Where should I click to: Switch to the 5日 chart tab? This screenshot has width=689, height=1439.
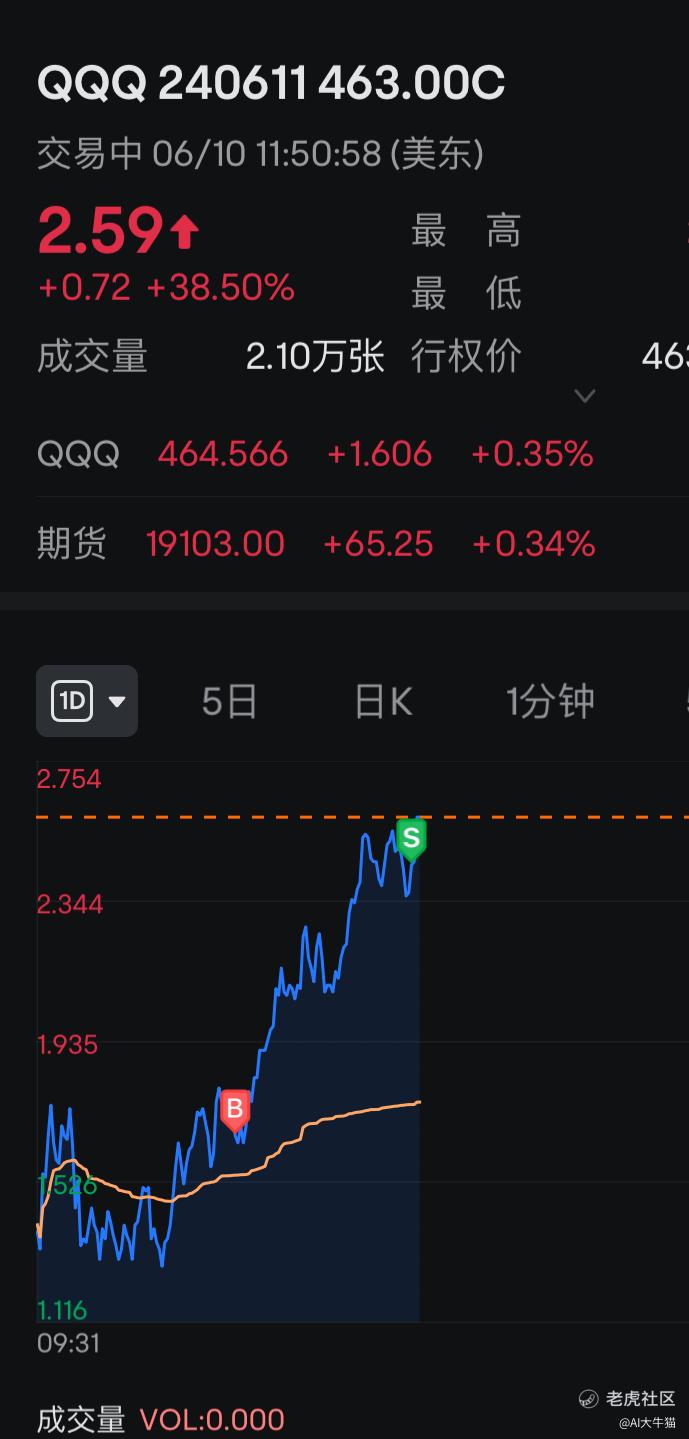(229, 702)
